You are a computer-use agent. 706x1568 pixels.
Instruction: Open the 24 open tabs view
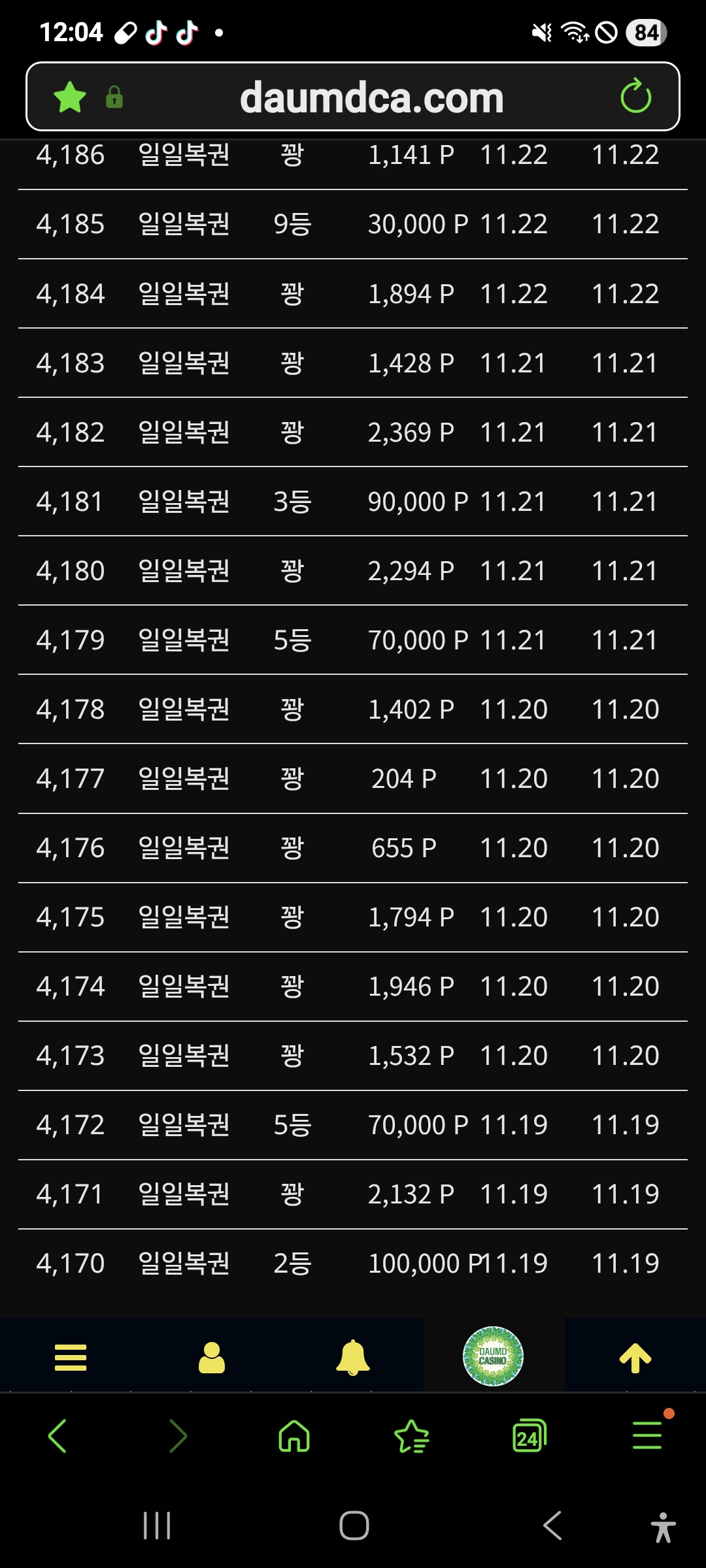pyautogui.click(x=529, y=1436)
